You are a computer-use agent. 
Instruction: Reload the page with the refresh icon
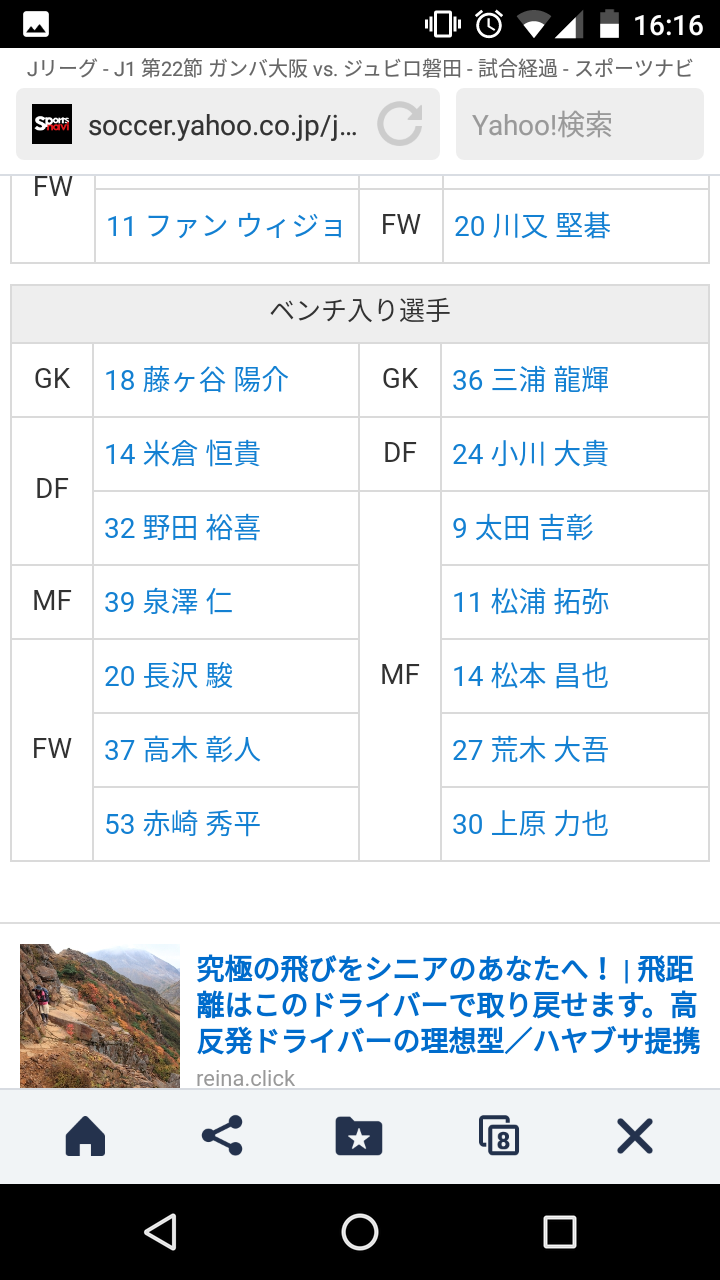coord(400,125)
